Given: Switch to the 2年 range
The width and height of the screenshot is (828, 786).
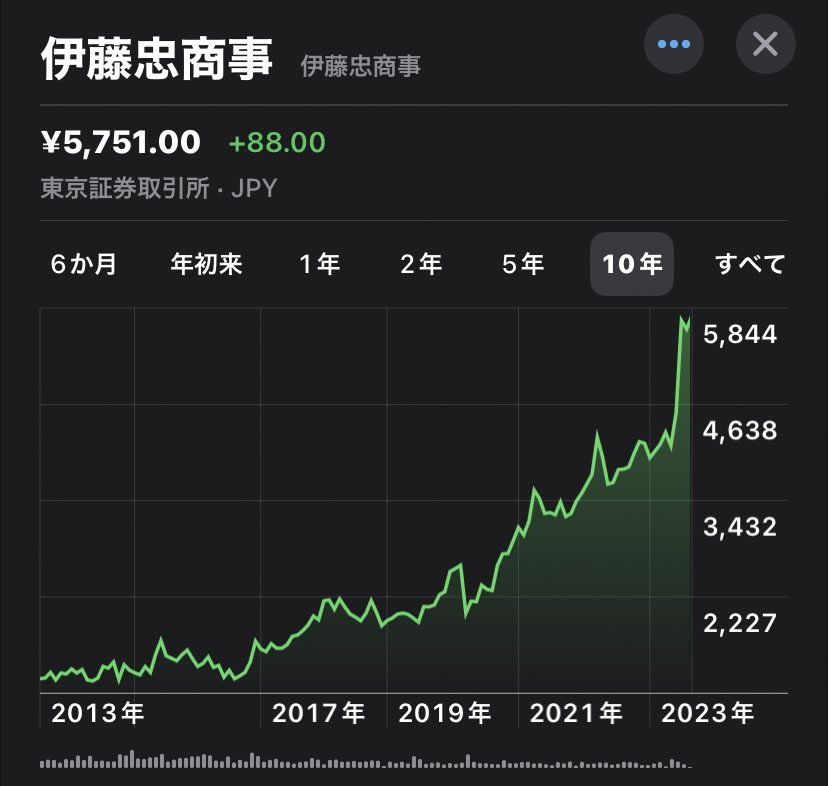Looking at the screenshot, I should (421, 264).
